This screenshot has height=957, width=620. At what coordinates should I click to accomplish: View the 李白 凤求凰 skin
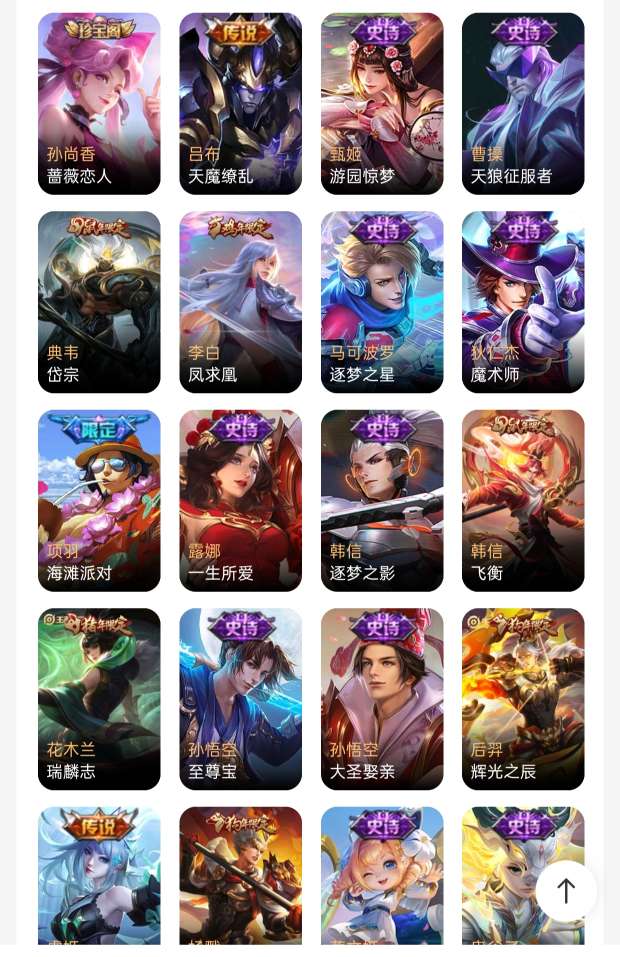pyautogui.click(x=240, y=301)
